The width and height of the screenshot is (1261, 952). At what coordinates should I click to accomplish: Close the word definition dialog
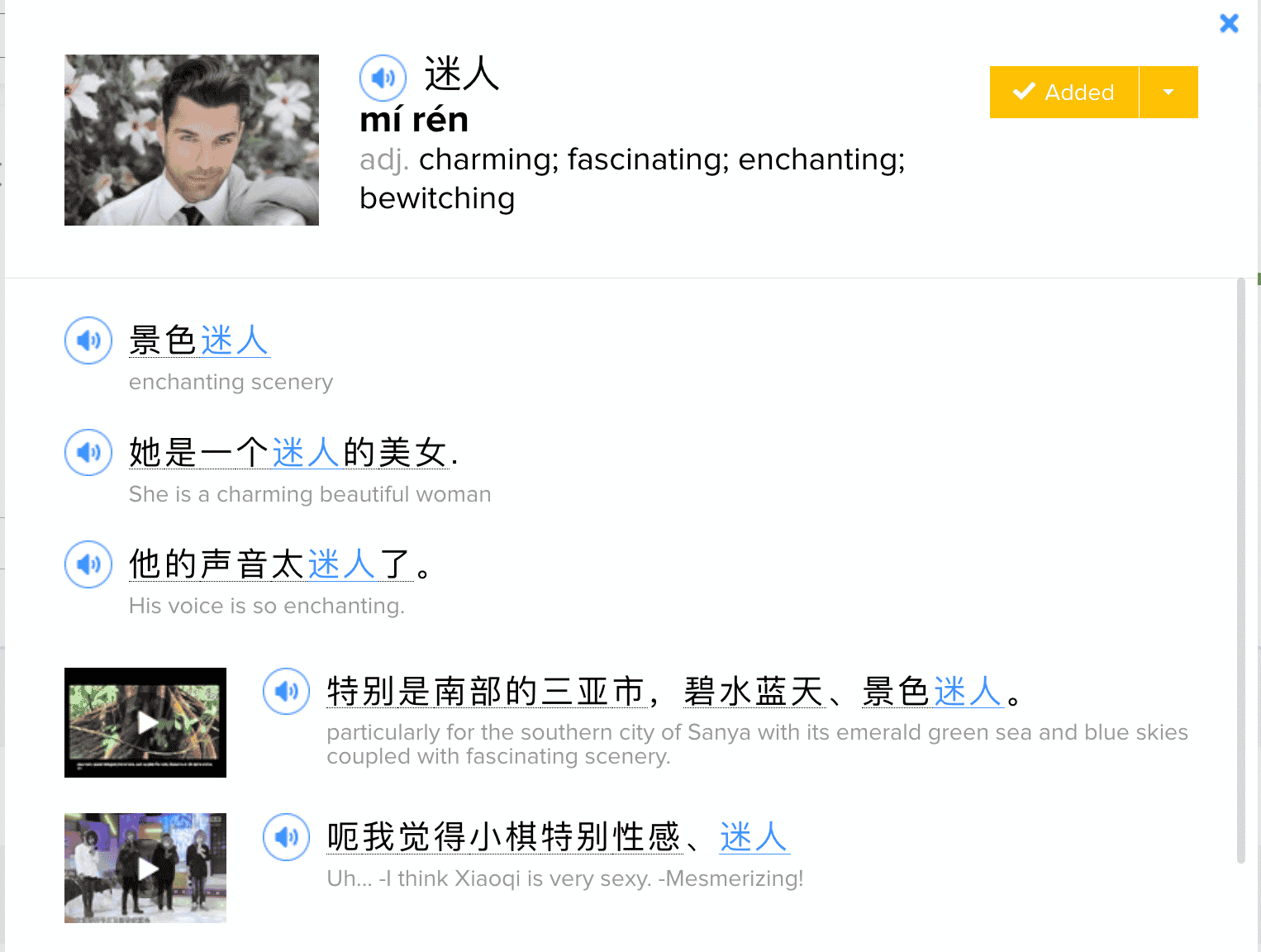pos(1229,23)
